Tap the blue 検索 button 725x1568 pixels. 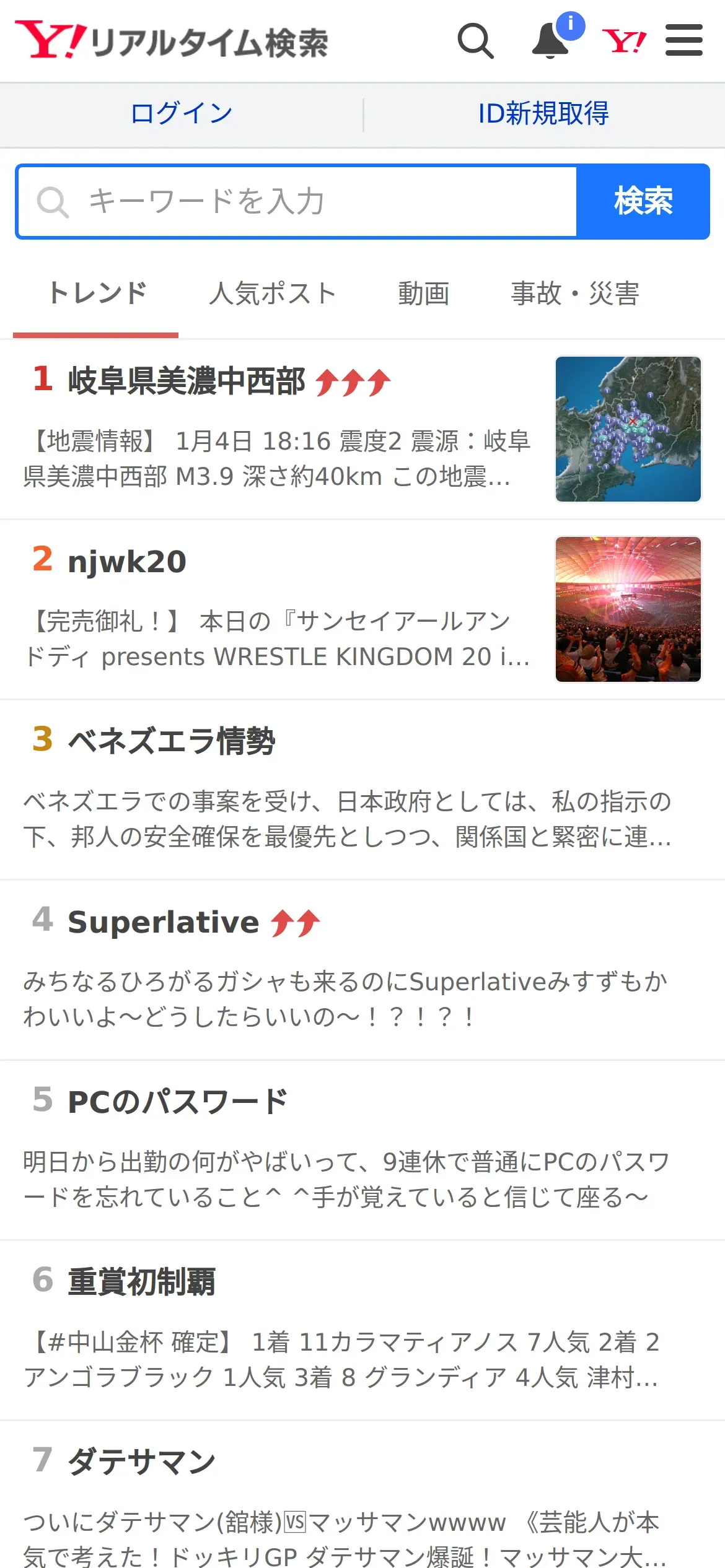tap(643, 202)
